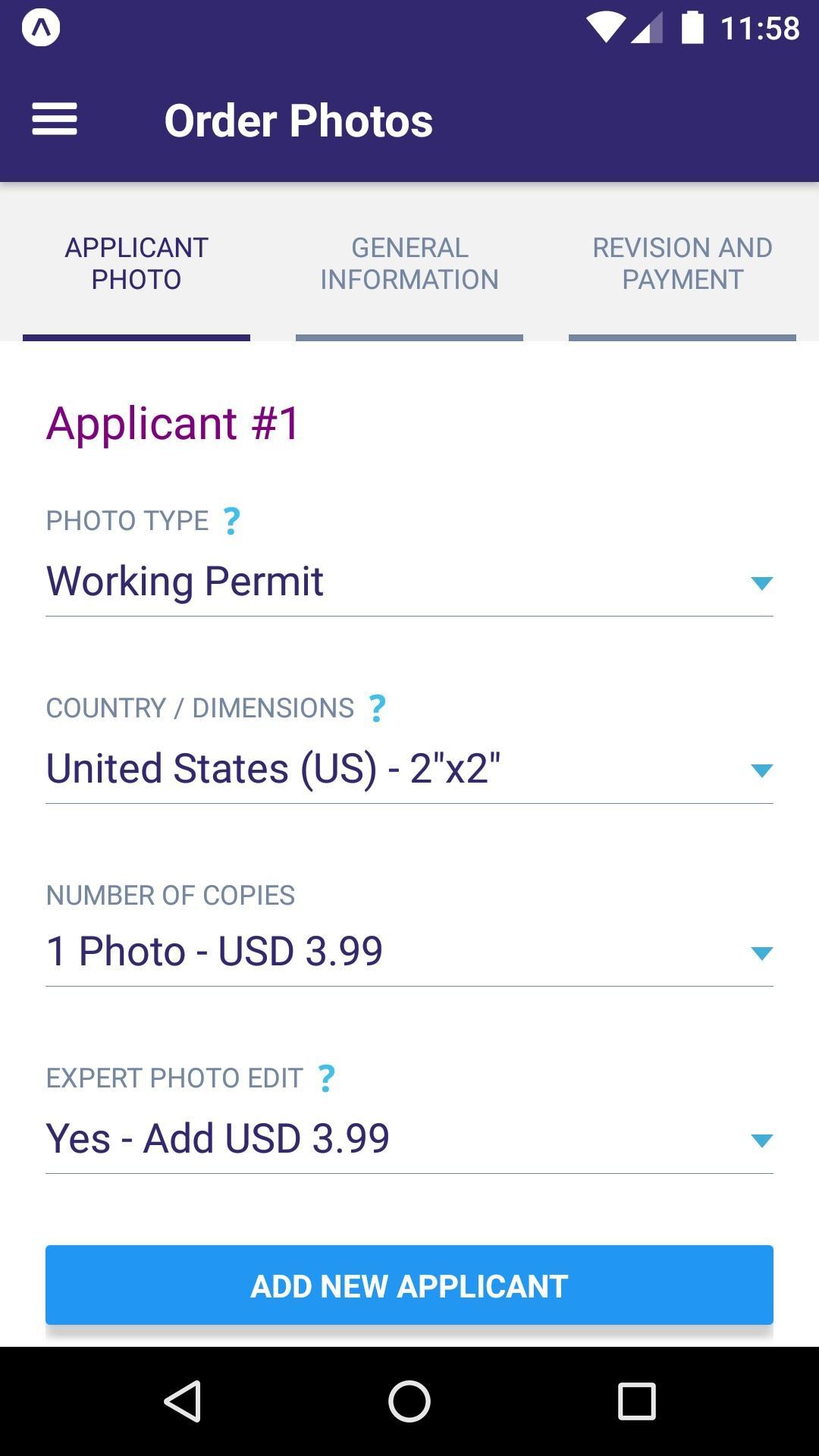Show help for Country / Dimensions
The width and height of the screenshot is (819, 1456).
point(377,708)
